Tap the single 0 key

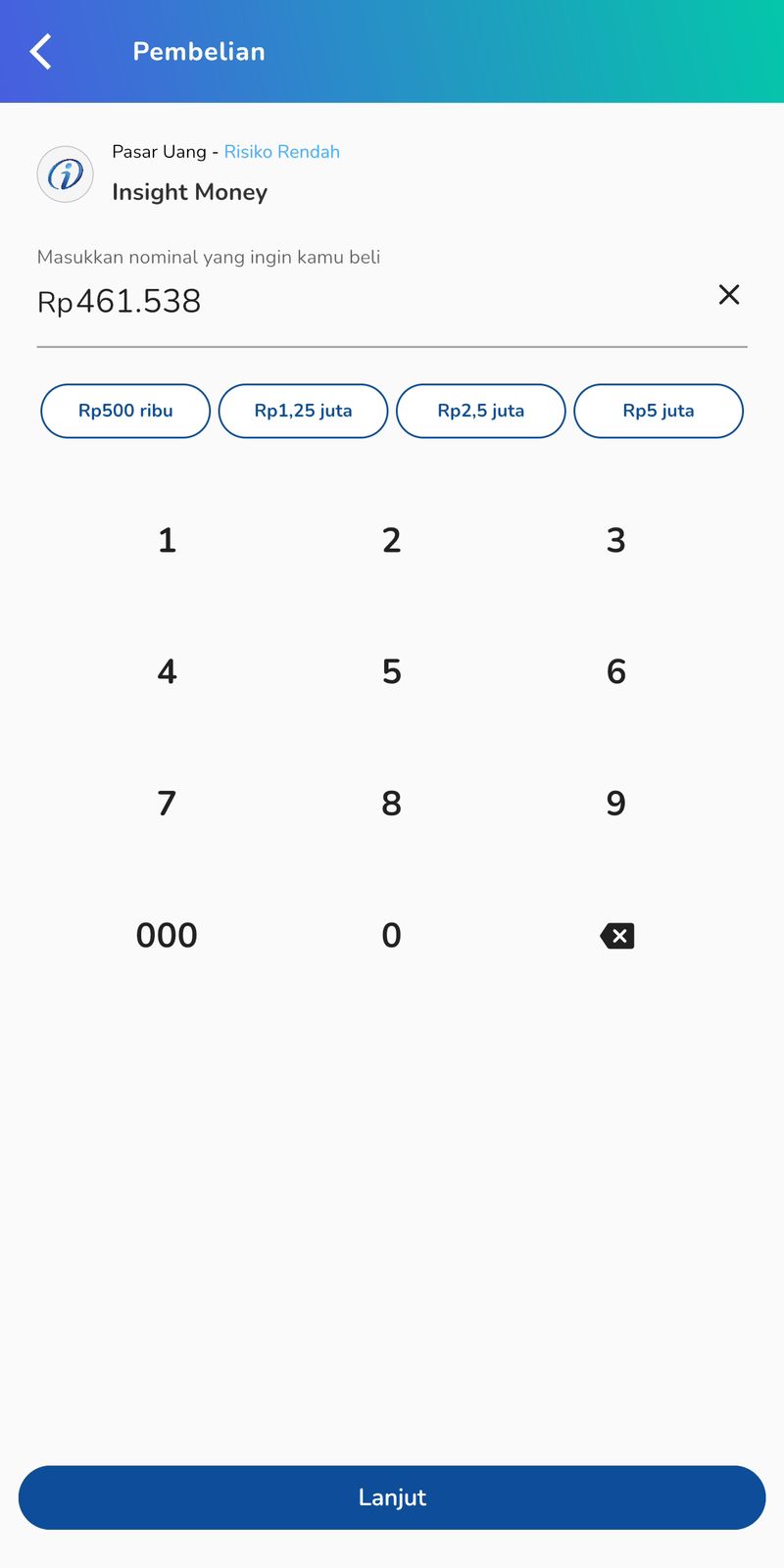(392, 935)
